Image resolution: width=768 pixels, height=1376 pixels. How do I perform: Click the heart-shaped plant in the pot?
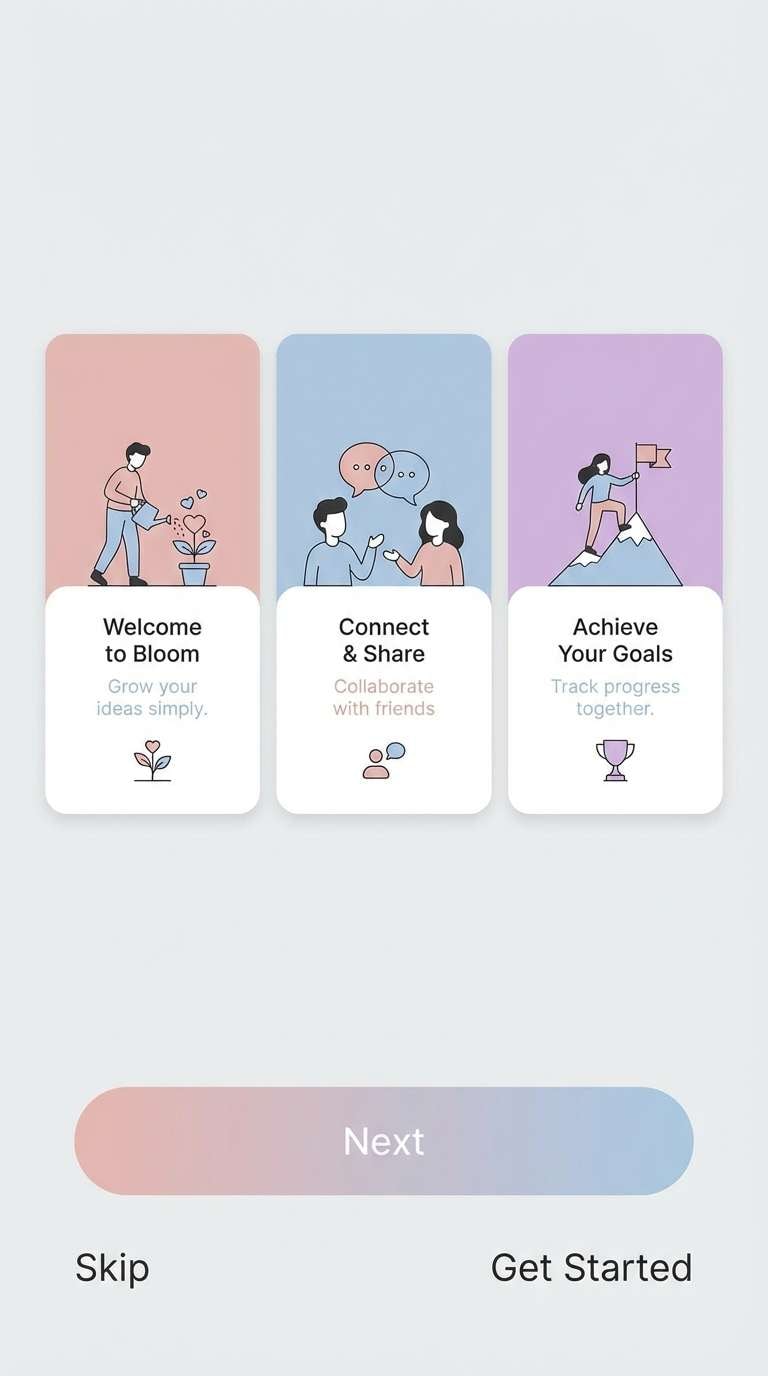193,540
